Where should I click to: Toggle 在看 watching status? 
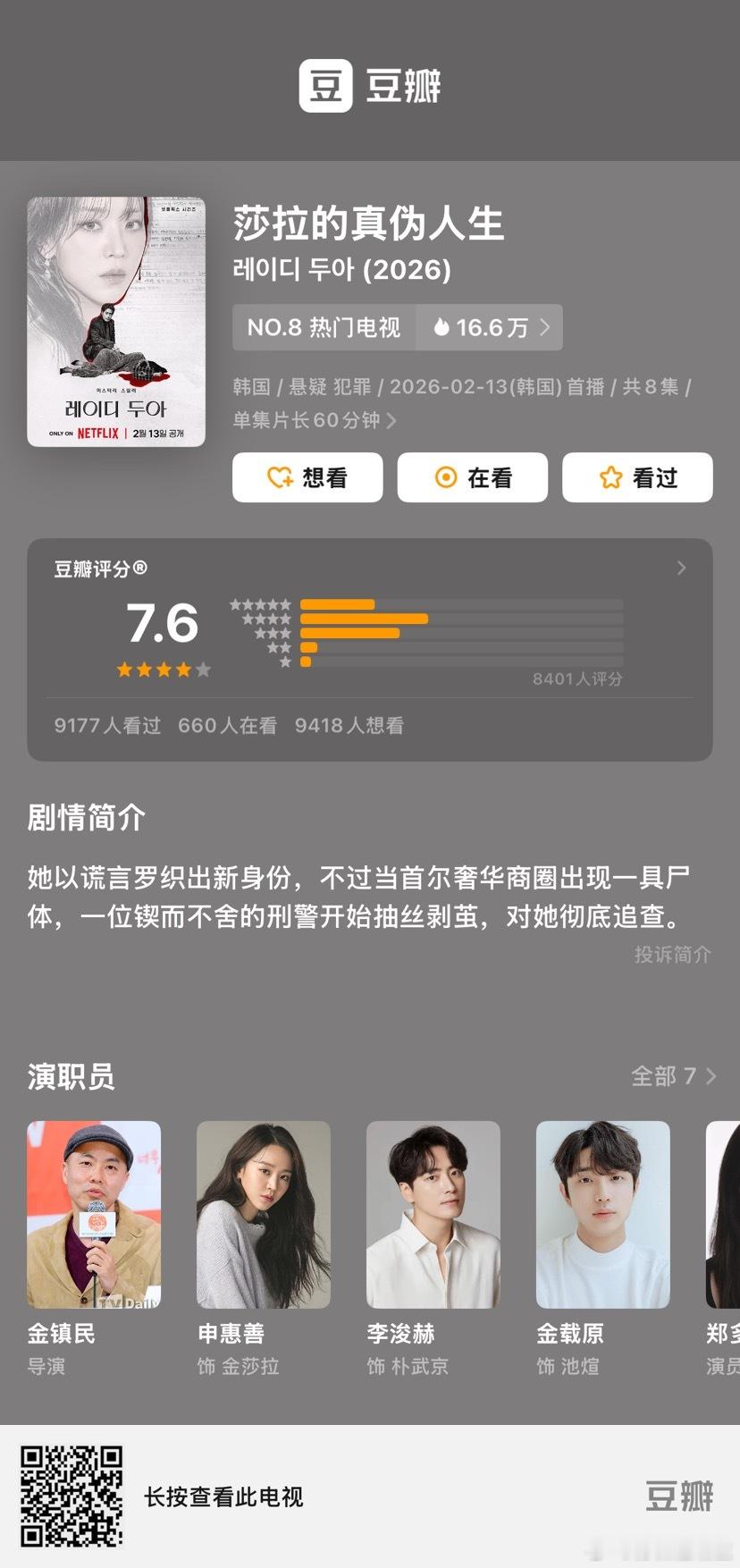coord(473,477)
